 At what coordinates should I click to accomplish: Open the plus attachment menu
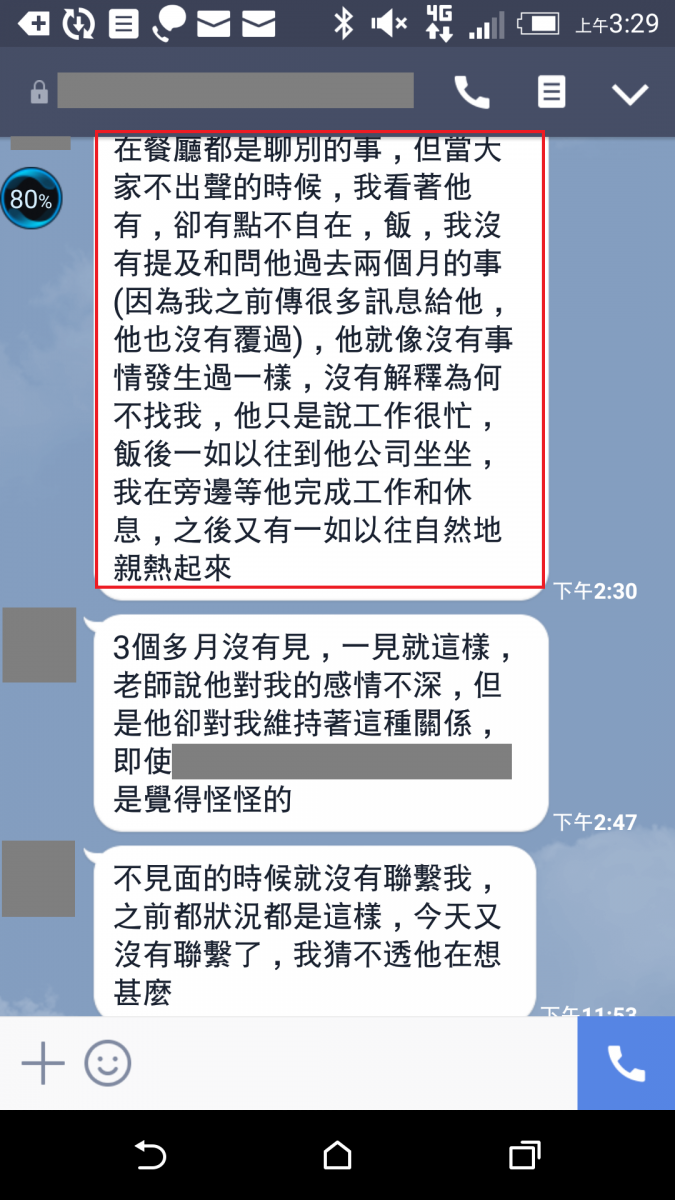tap(42, 1062)
